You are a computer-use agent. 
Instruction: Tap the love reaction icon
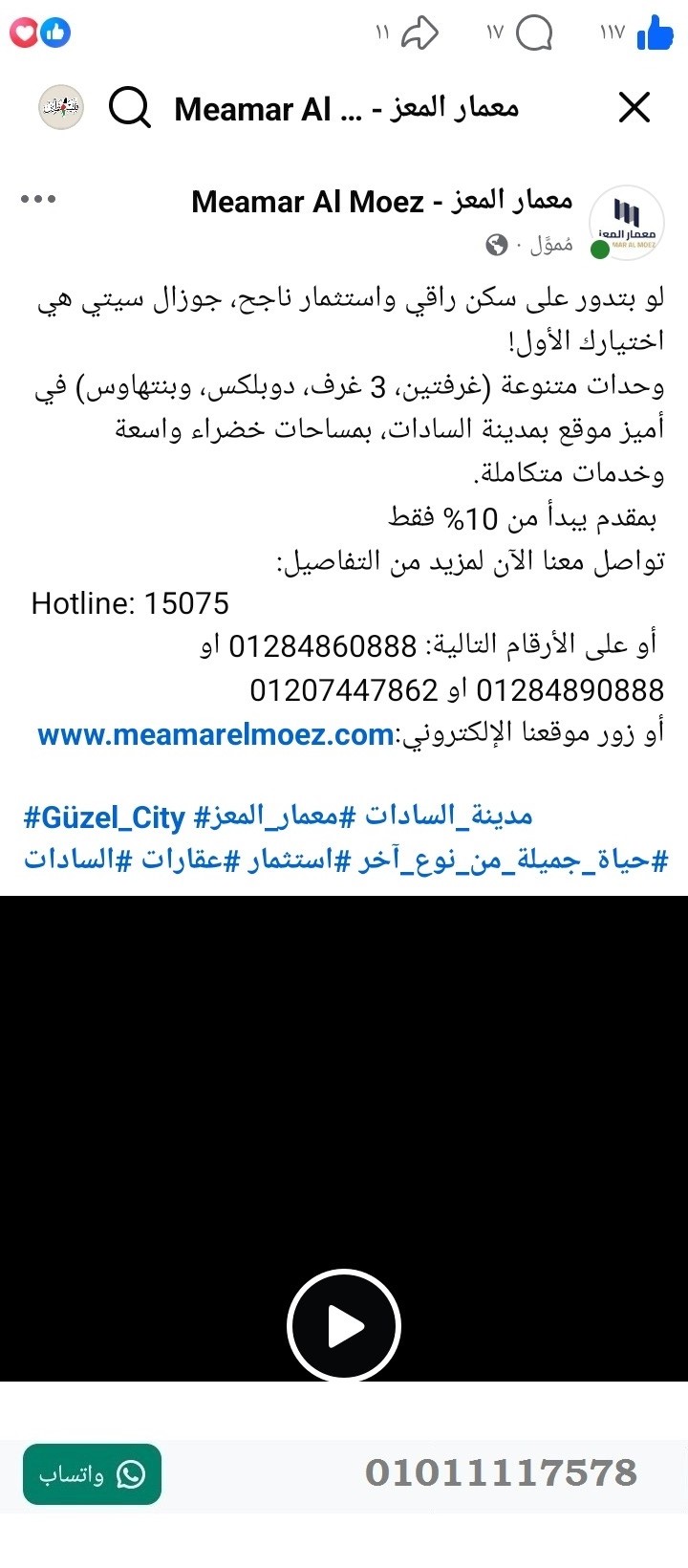(25, 32)
